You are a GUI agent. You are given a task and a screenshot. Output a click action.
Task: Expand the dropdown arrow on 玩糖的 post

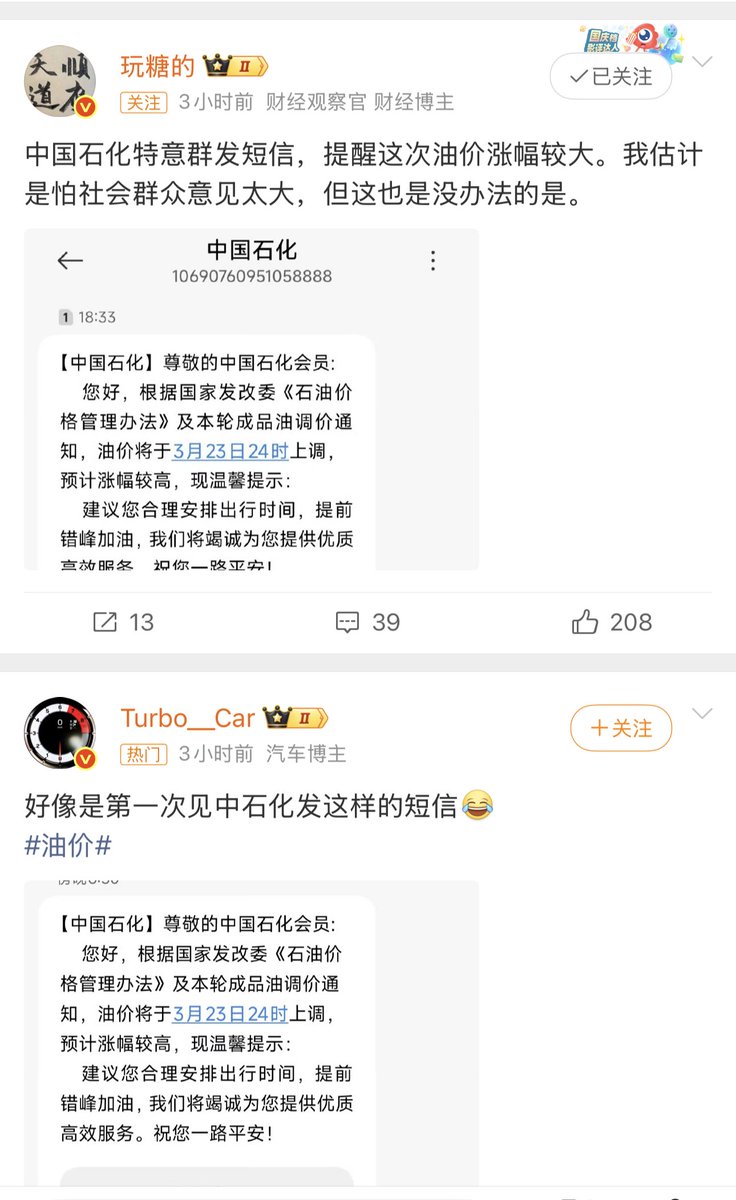point(703,62)
